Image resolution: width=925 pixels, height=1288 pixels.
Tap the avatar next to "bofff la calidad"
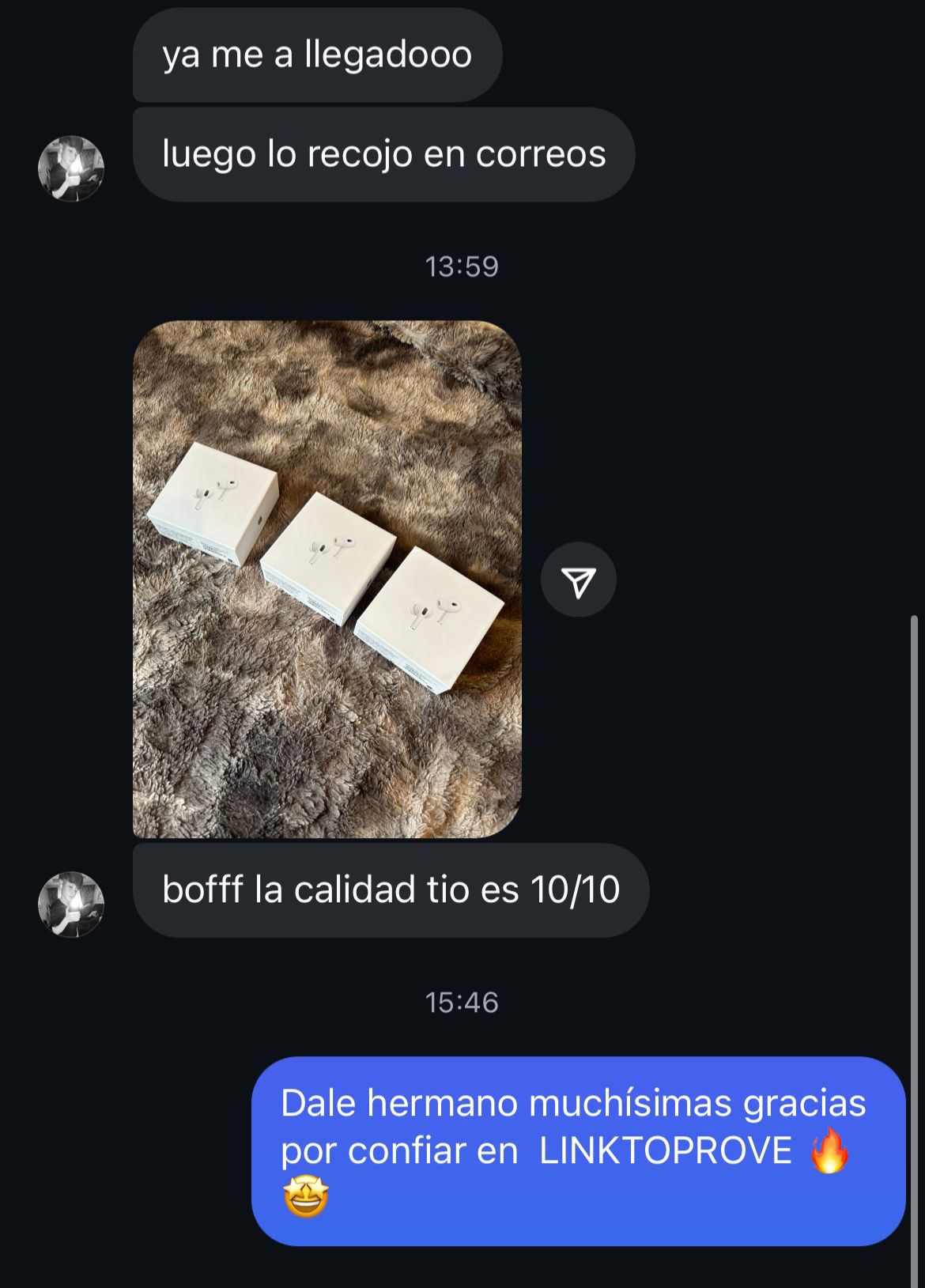coord(71,904)
